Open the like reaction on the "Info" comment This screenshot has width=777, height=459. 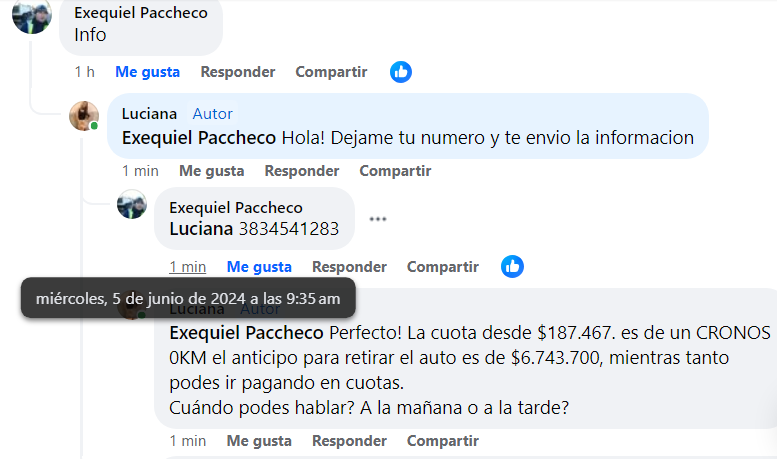pos(401,72)
